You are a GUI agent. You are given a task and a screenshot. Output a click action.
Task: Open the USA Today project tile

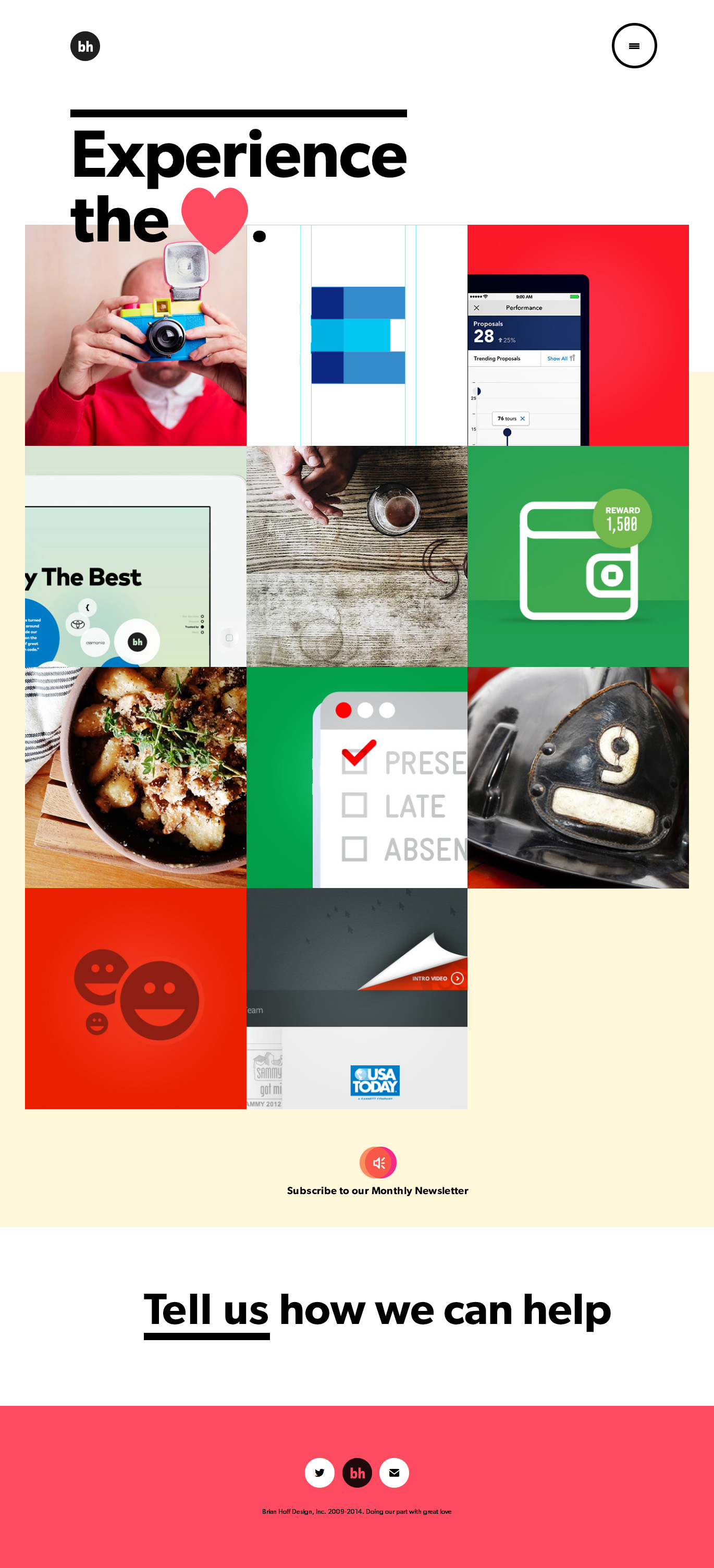(357, 998)
